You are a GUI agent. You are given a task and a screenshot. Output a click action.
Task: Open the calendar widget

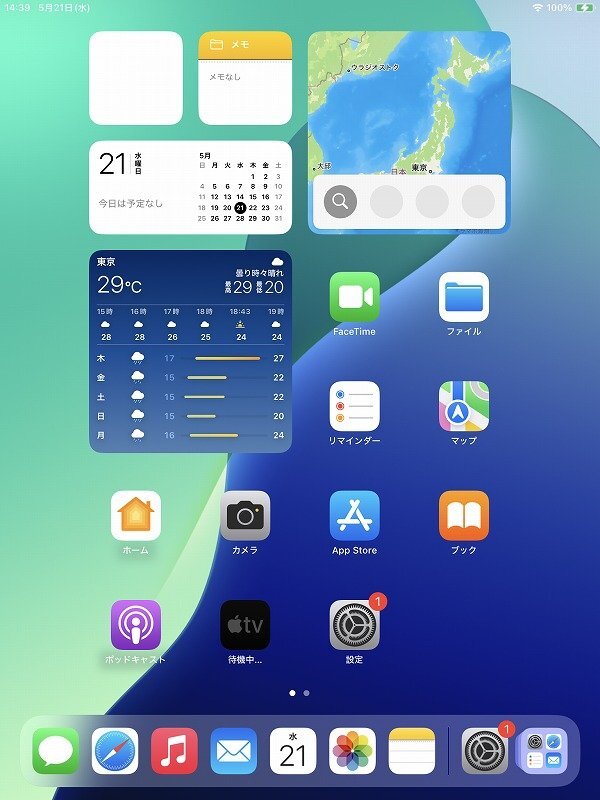pyautogui.click(x=190, y=187)
